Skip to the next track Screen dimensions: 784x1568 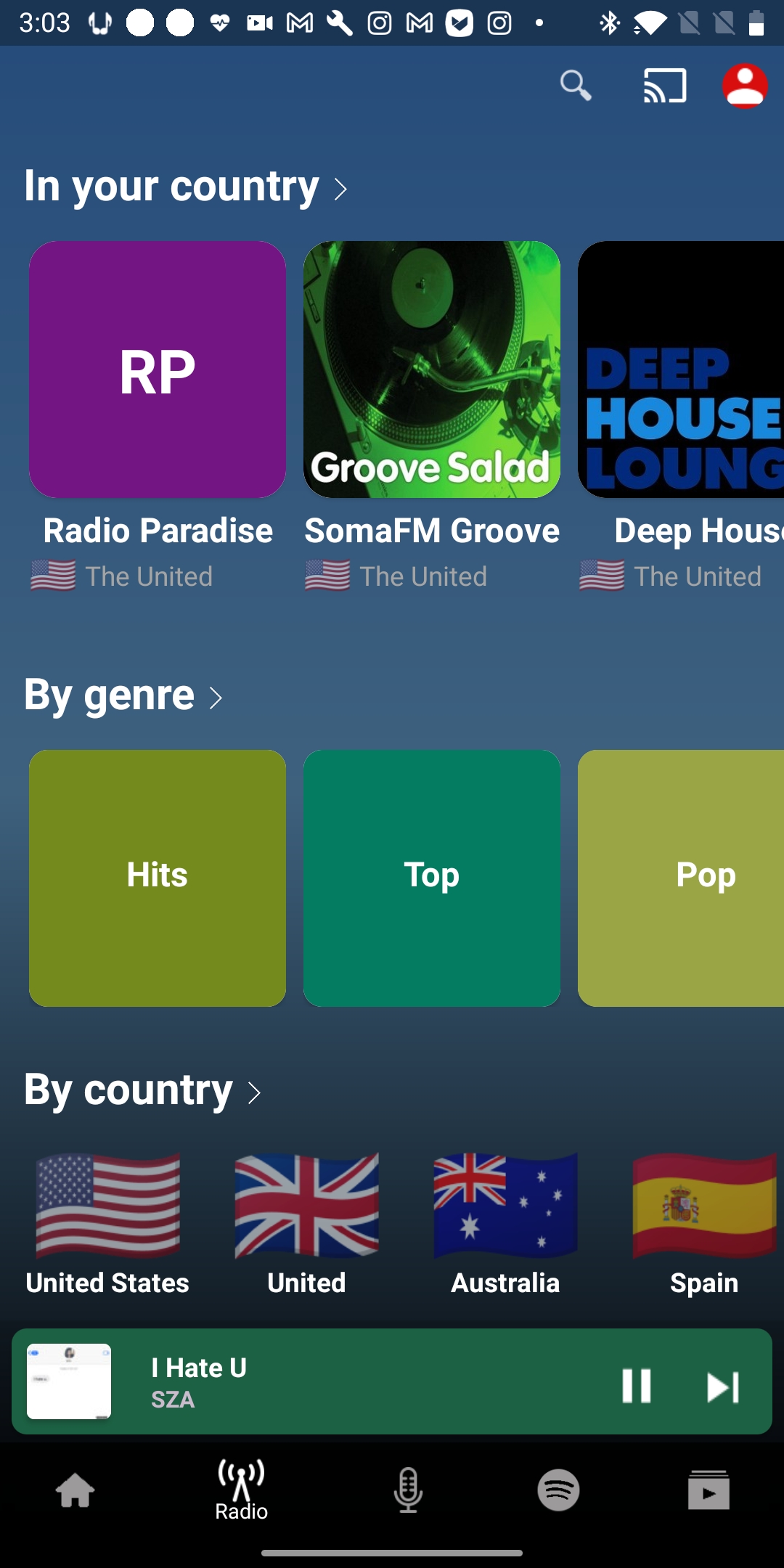[x=723, y=1385]
